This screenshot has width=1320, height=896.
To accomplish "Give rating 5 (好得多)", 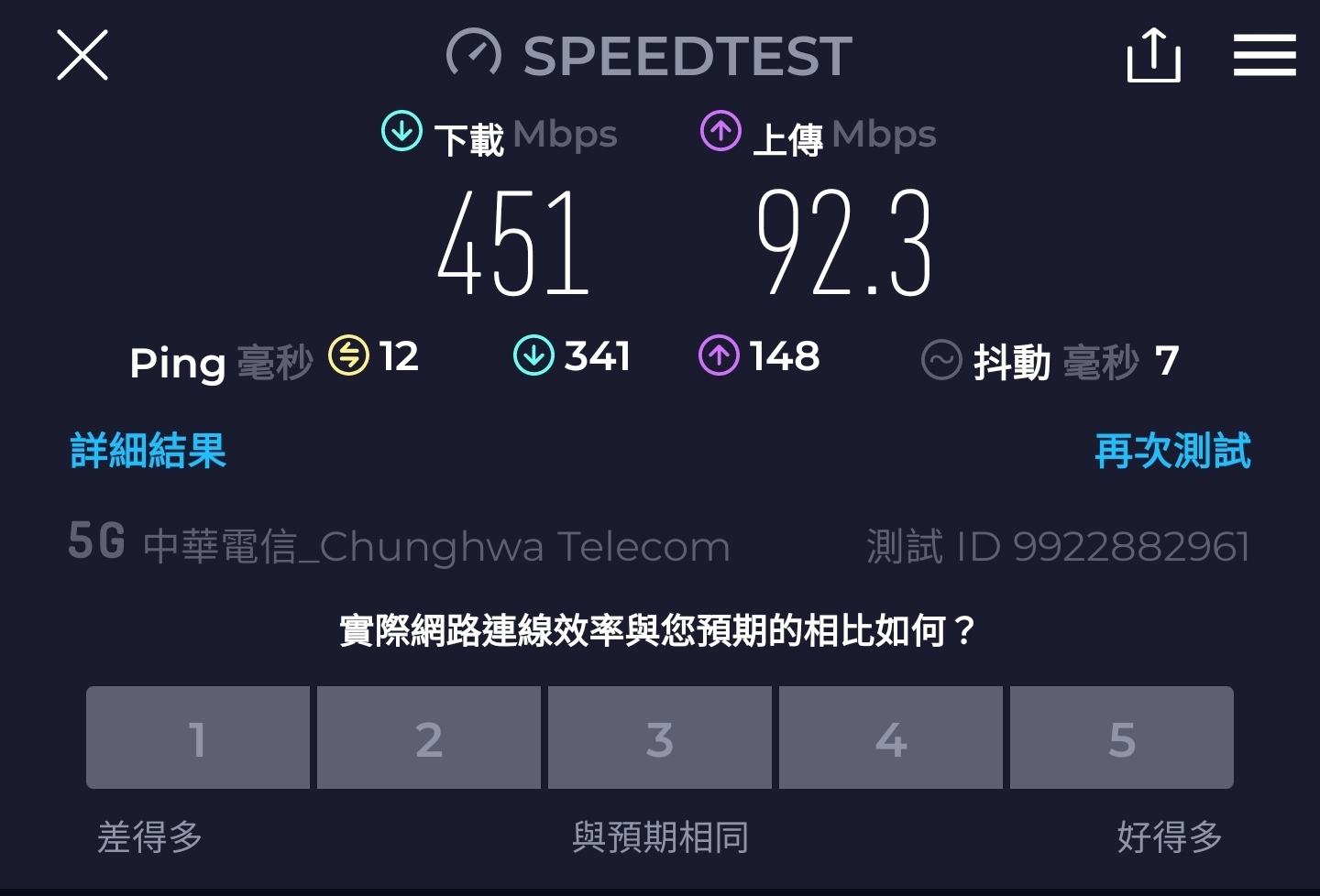I will [x=1122, y=738].
